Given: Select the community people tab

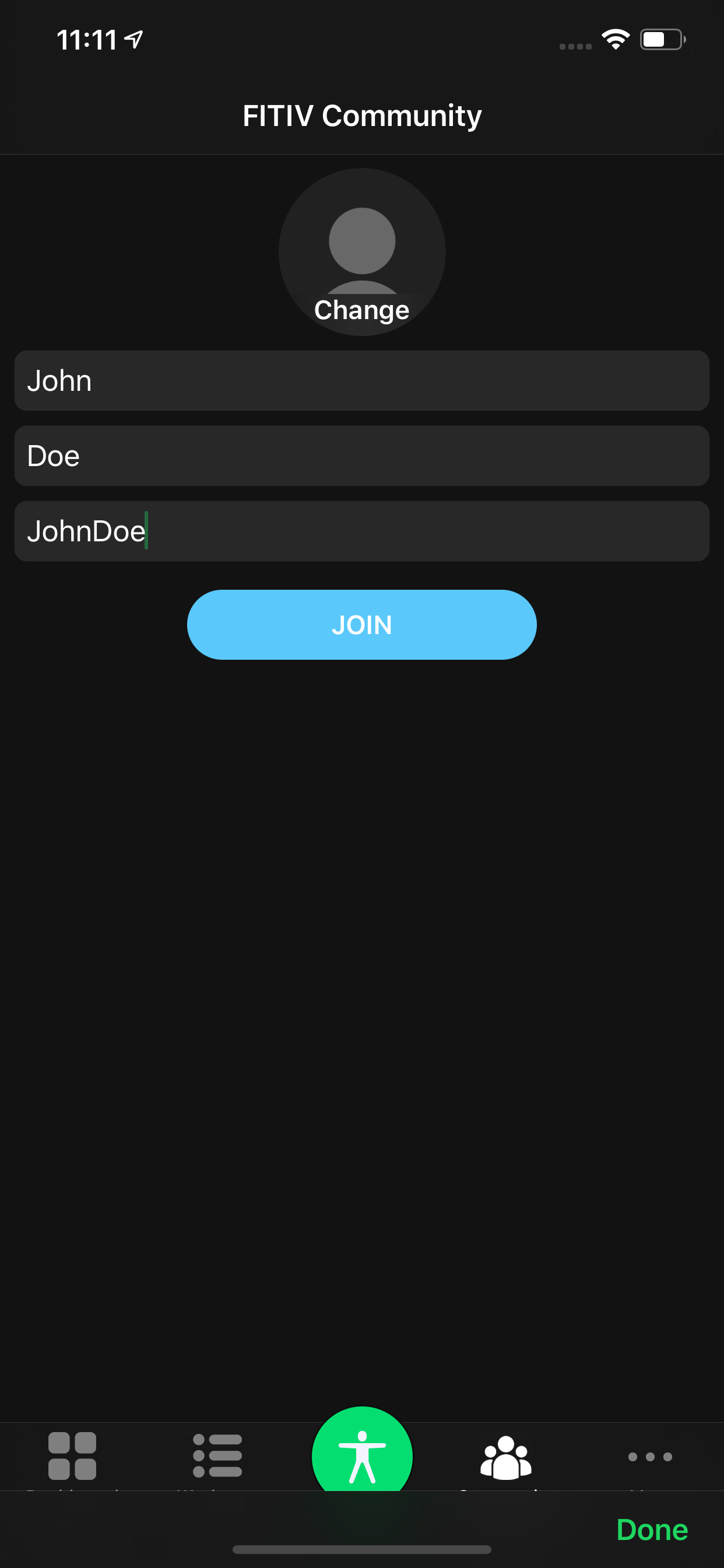Looking at the screenshot, I should click(x=506, y=1457).
